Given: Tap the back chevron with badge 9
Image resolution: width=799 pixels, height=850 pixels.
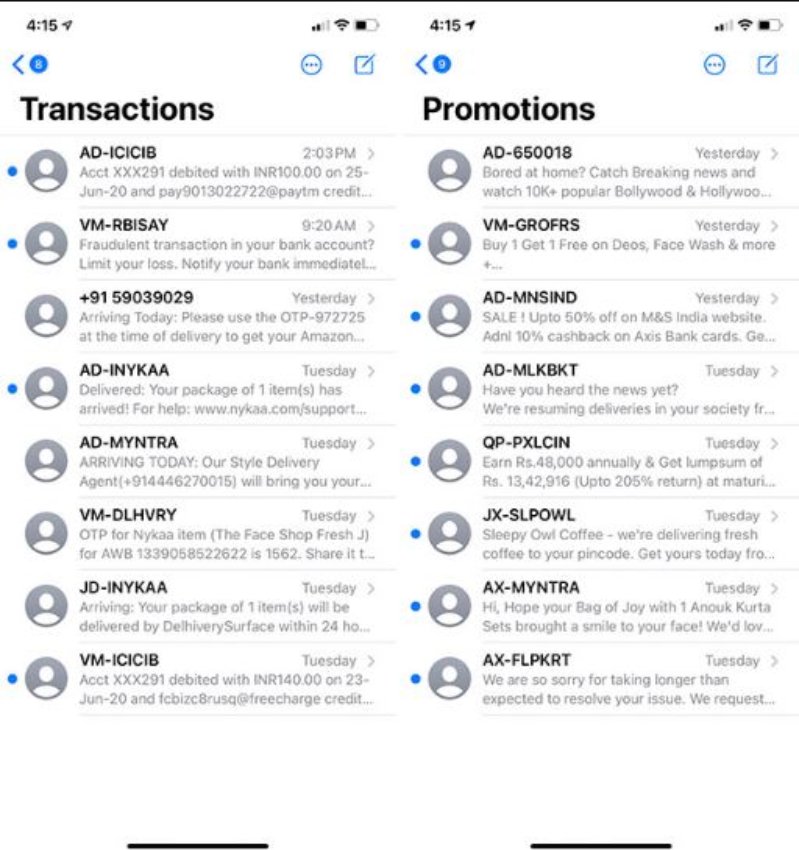Looking at the screenshot, I should point(428,64).
